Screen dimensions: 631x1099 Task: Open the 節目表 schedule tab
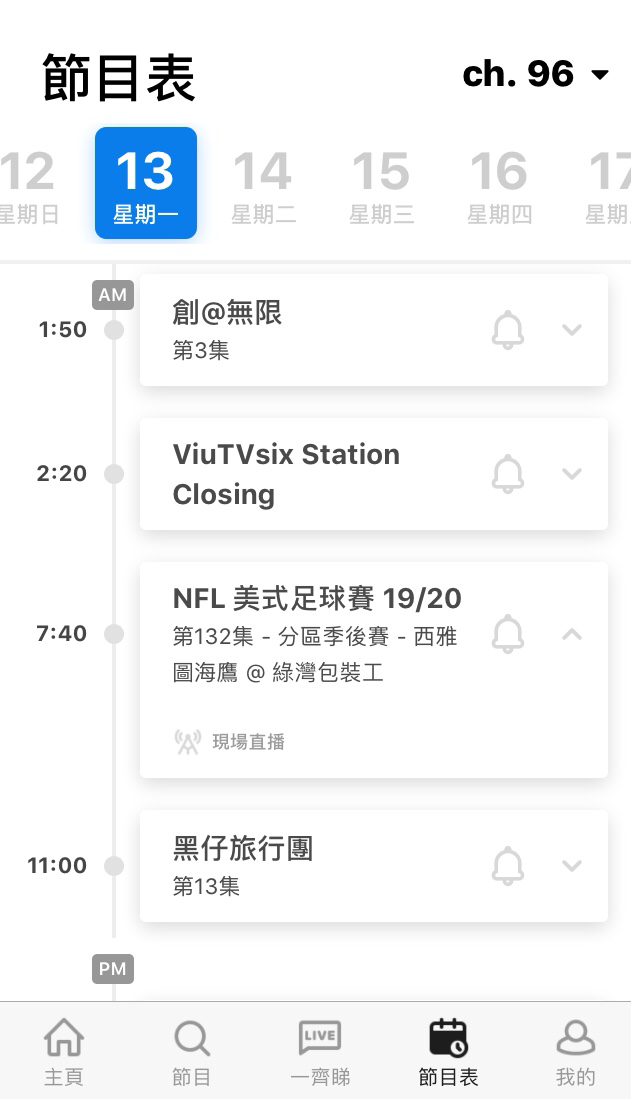click(448, 1051)
